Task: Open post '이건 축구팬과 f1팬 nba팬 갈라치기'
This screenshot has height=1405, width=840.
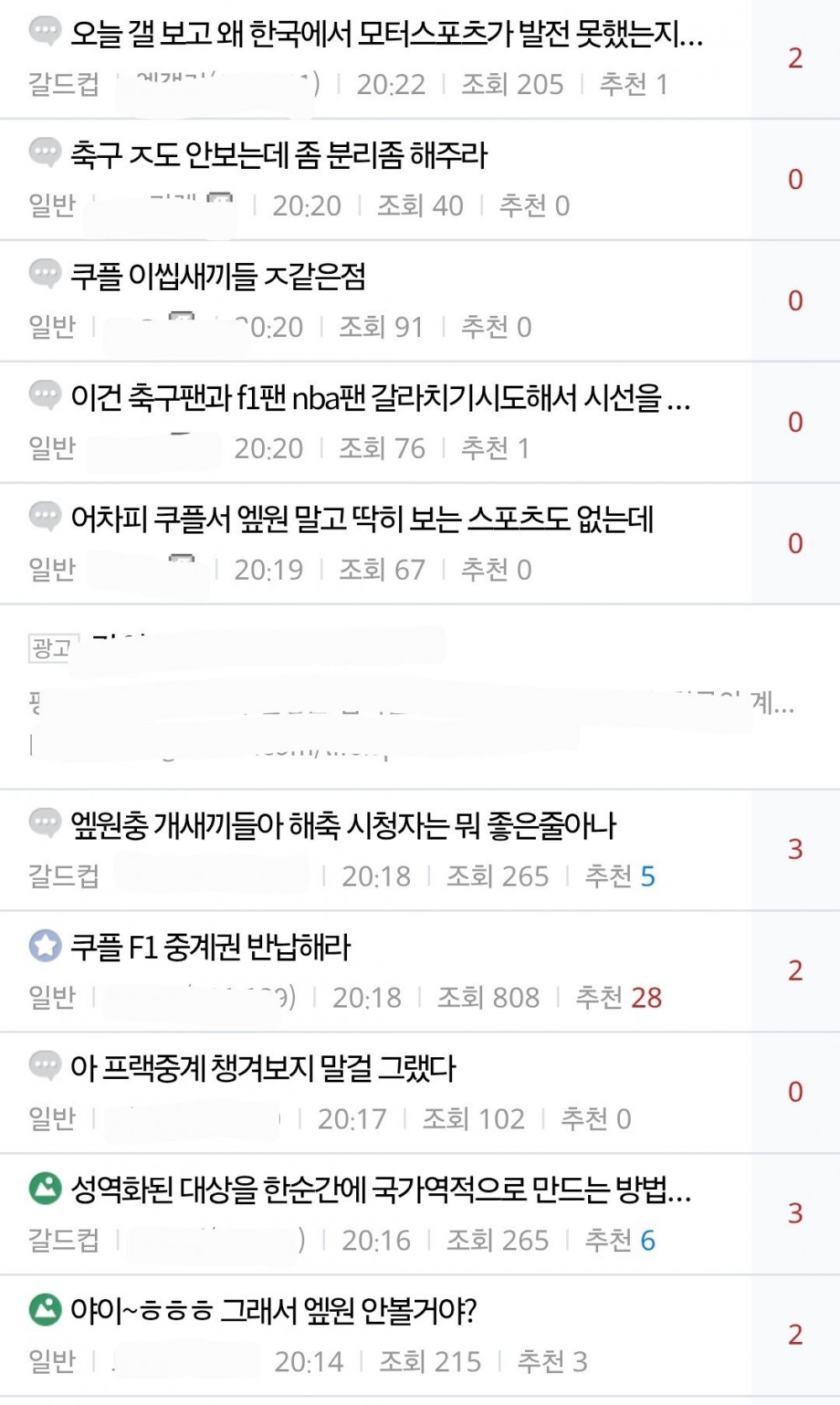Action: point(380,397)
